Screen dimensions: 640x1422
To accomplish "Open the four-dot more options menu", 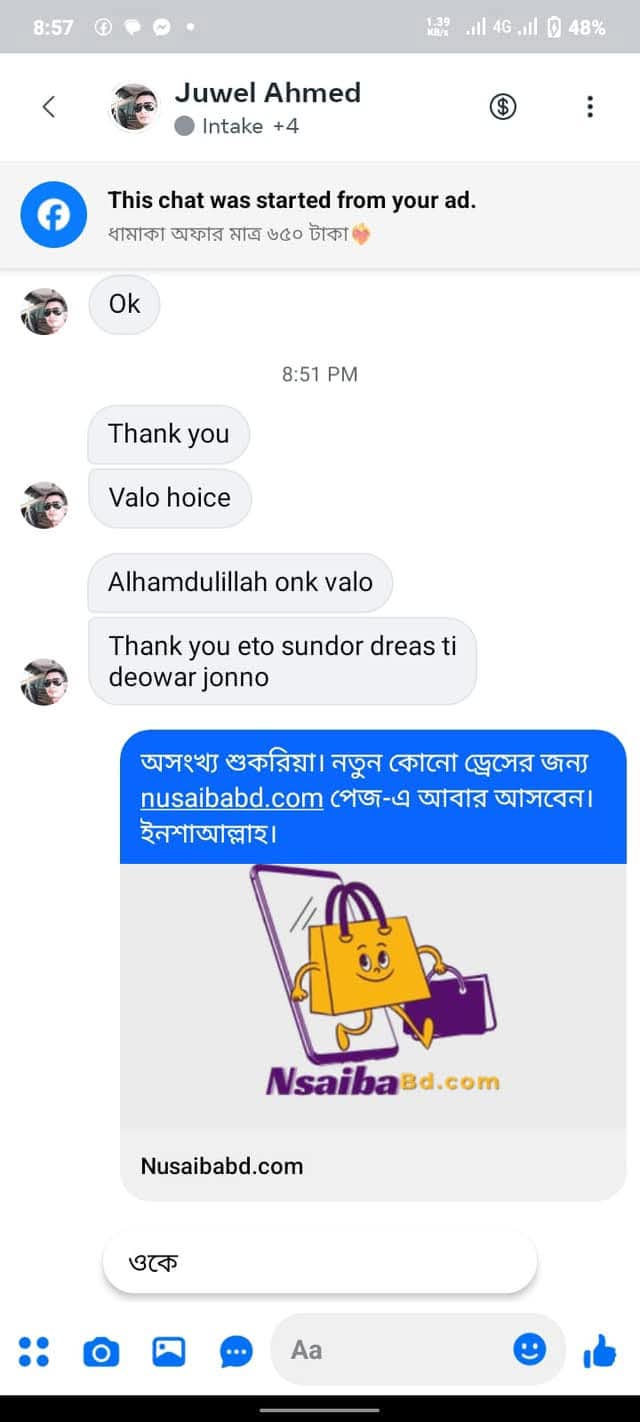I will (34, 1351).
